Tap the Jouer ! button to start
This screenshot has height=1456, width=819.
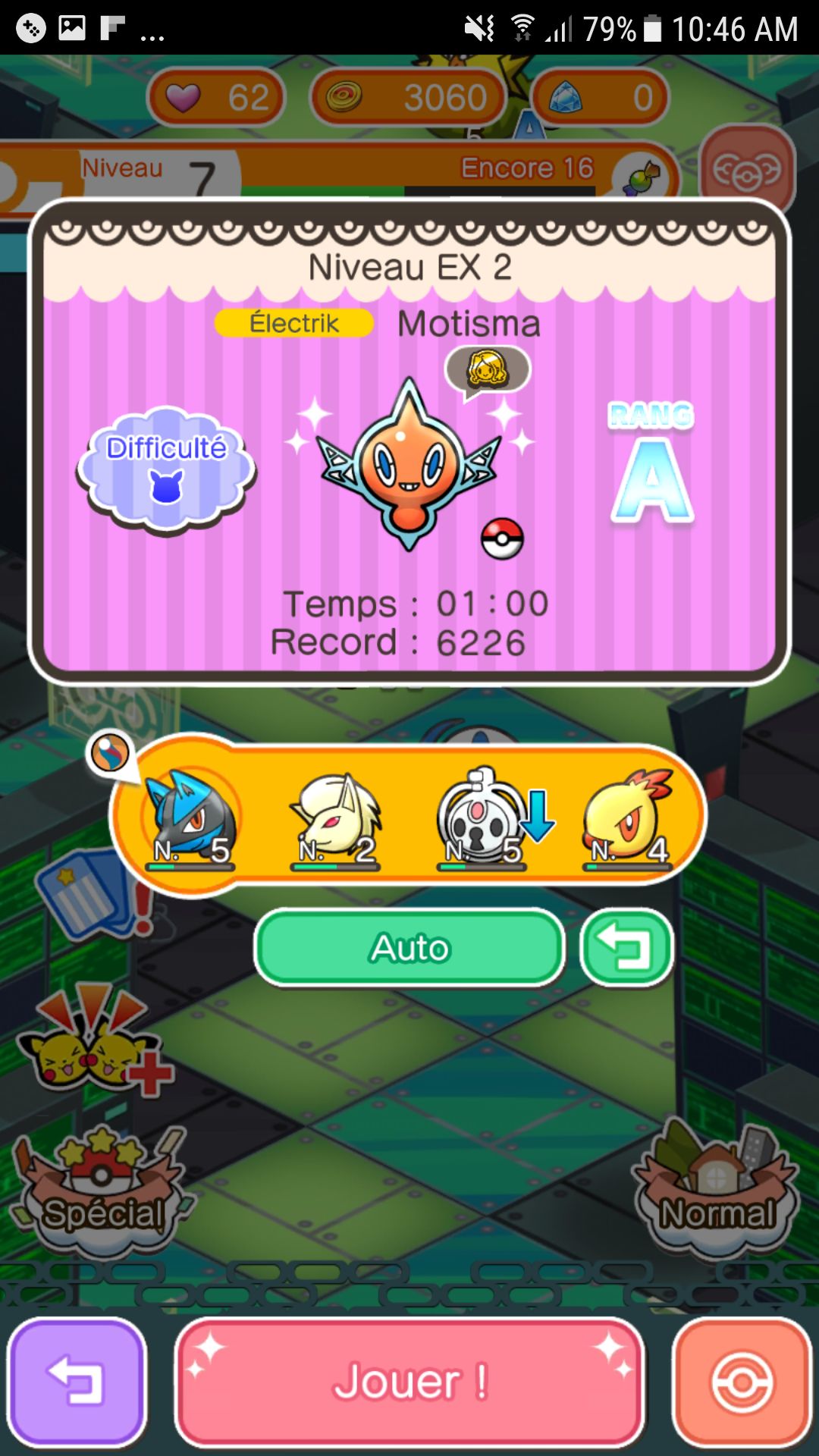coord(409,1381)
